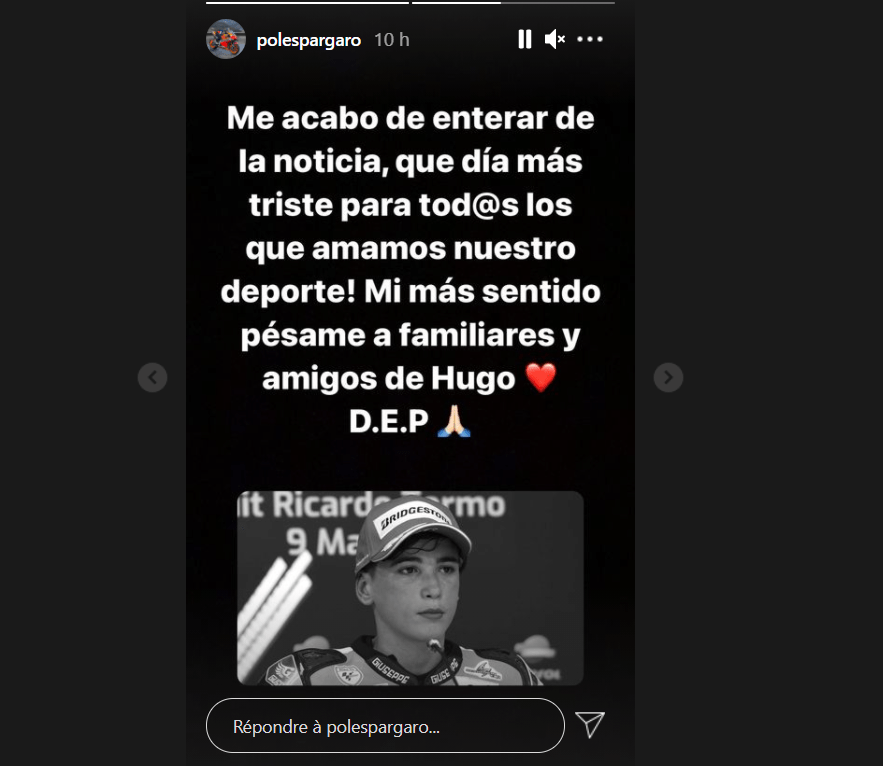883x766 pixels.
Task: Open polespargaro's profile picture
Action: 226,40
